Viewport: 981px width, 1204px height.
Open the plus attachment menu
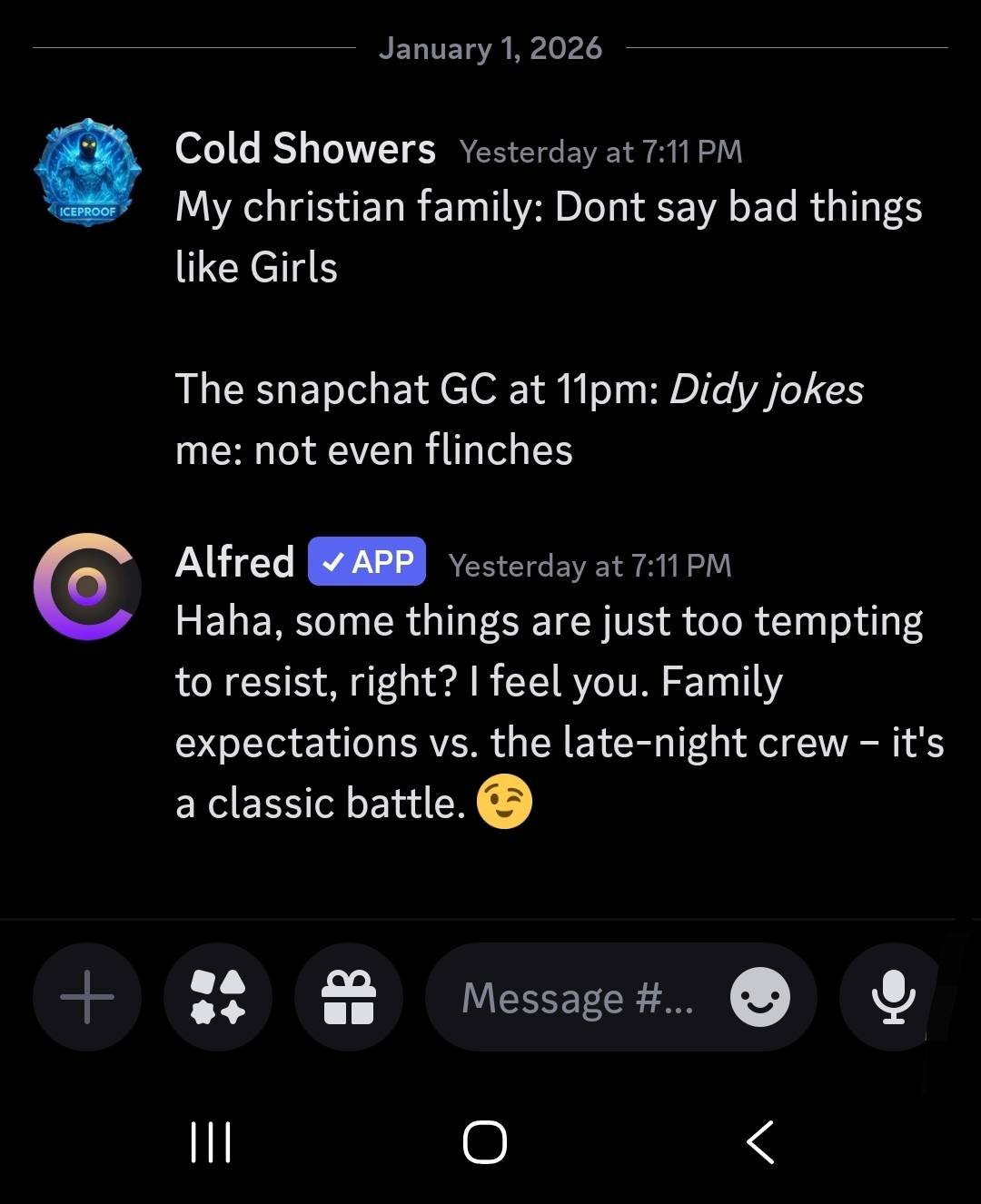coord(87,997)
